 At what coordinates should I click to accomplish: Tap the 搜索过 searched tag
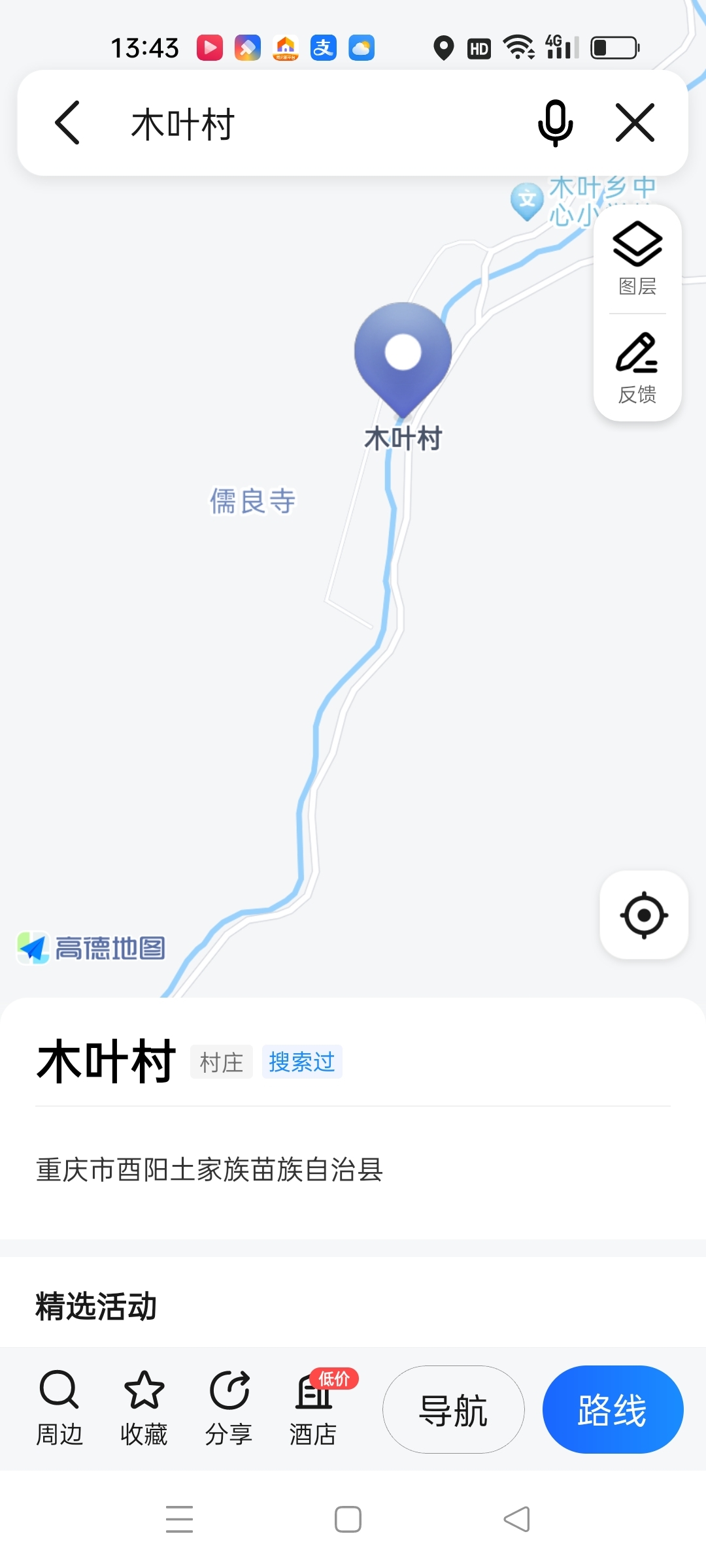pos(301,1062)
